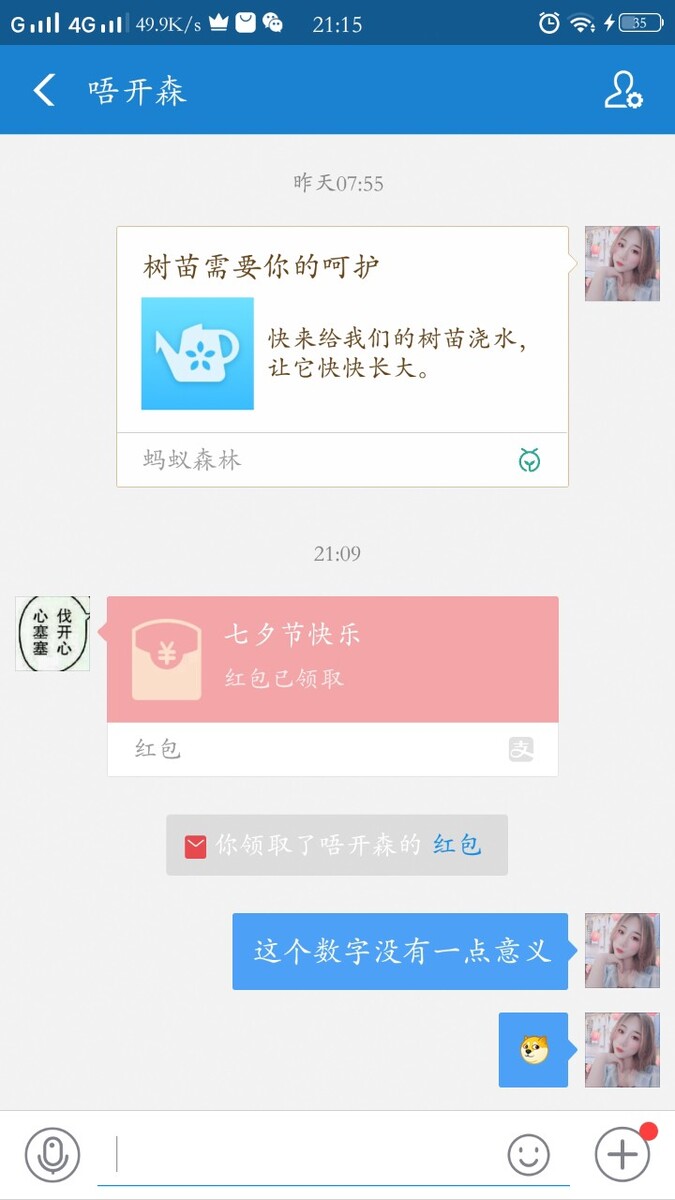Focus the message text field
This screenshot has height=1200, width=675.
pyautogui.click(x=300, y=1155)
